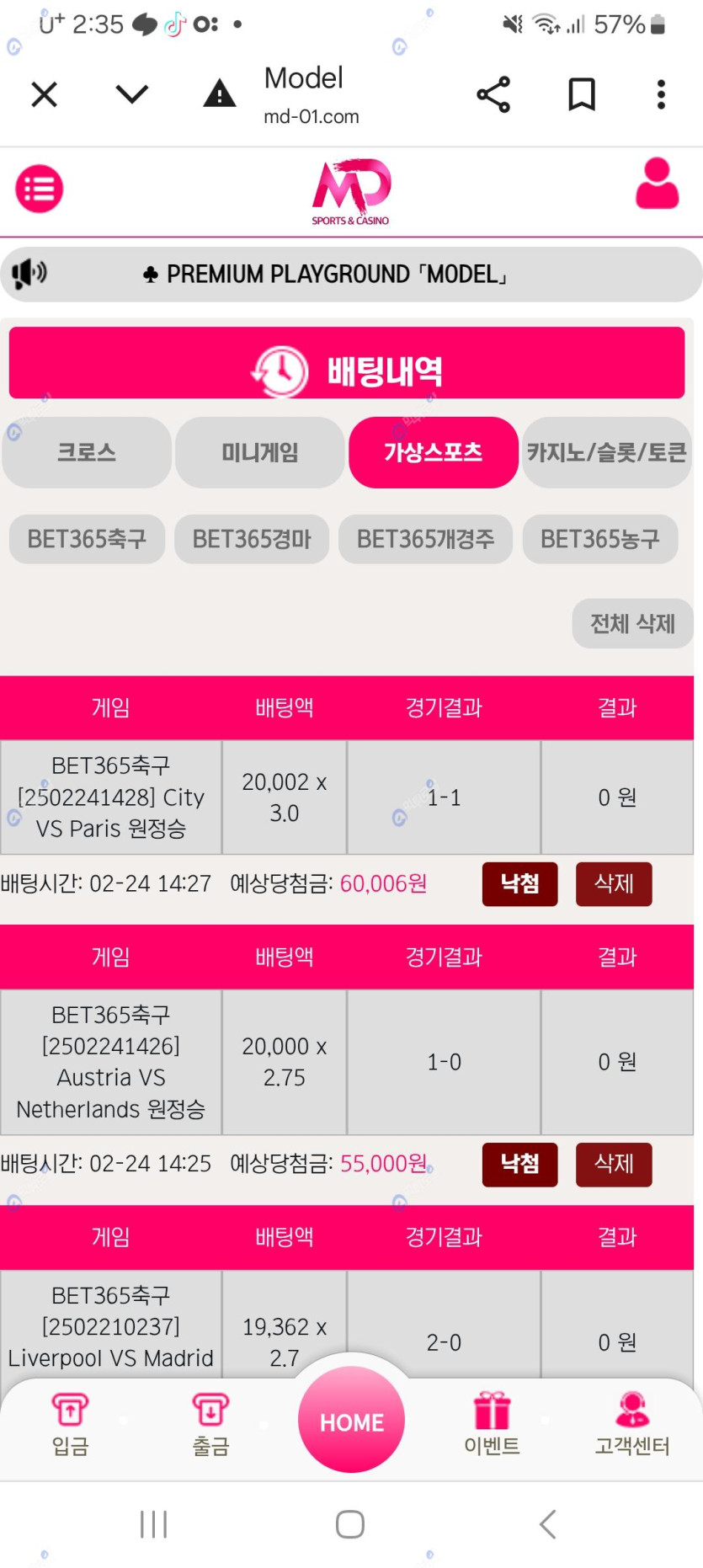Delete the City VS Paris bet
Image resolution: width=703 pixels, height=1568 pixels.
[x=614, y=883]
